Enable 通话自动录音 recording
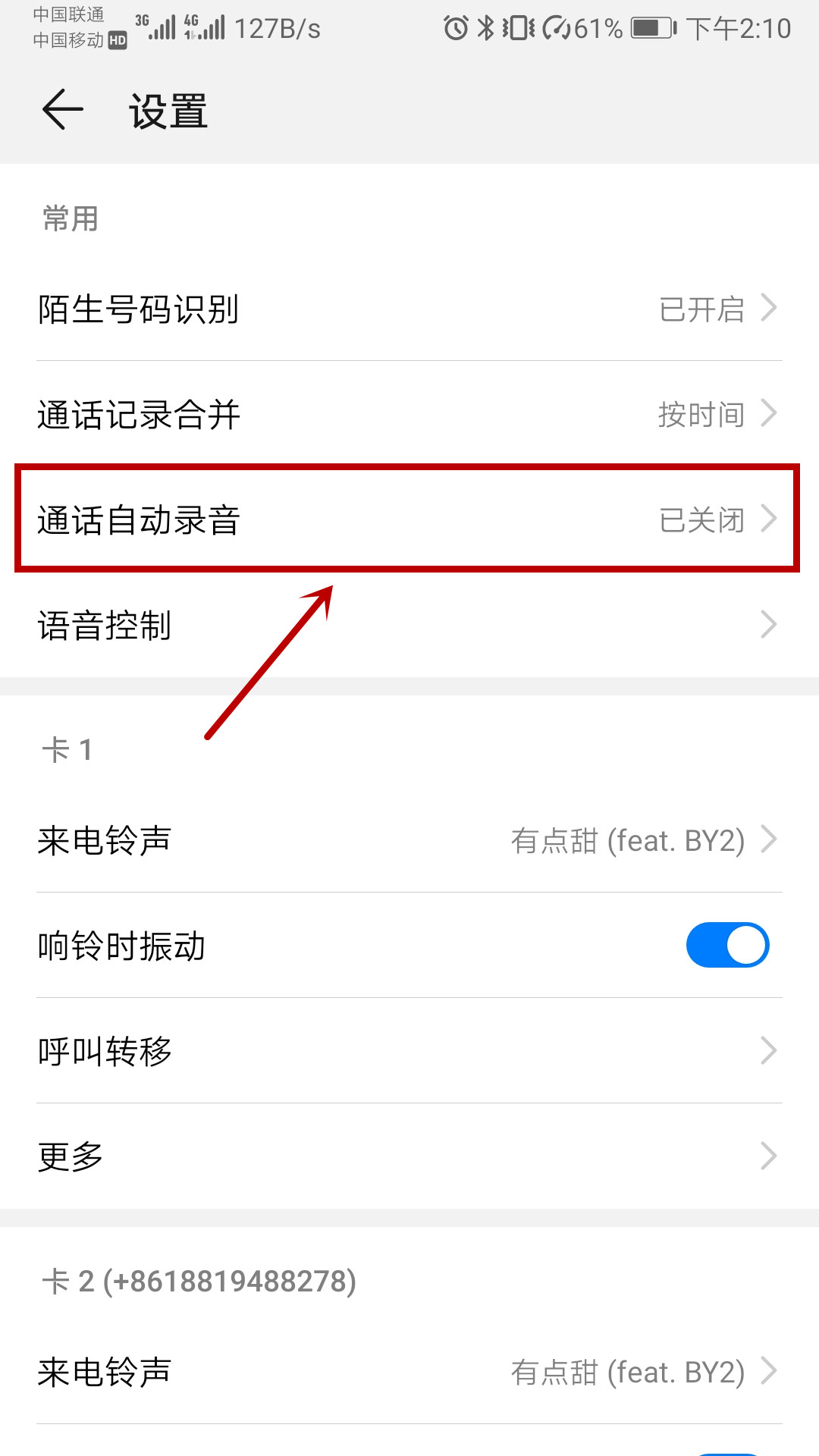819x1456 pixels. 409,519
